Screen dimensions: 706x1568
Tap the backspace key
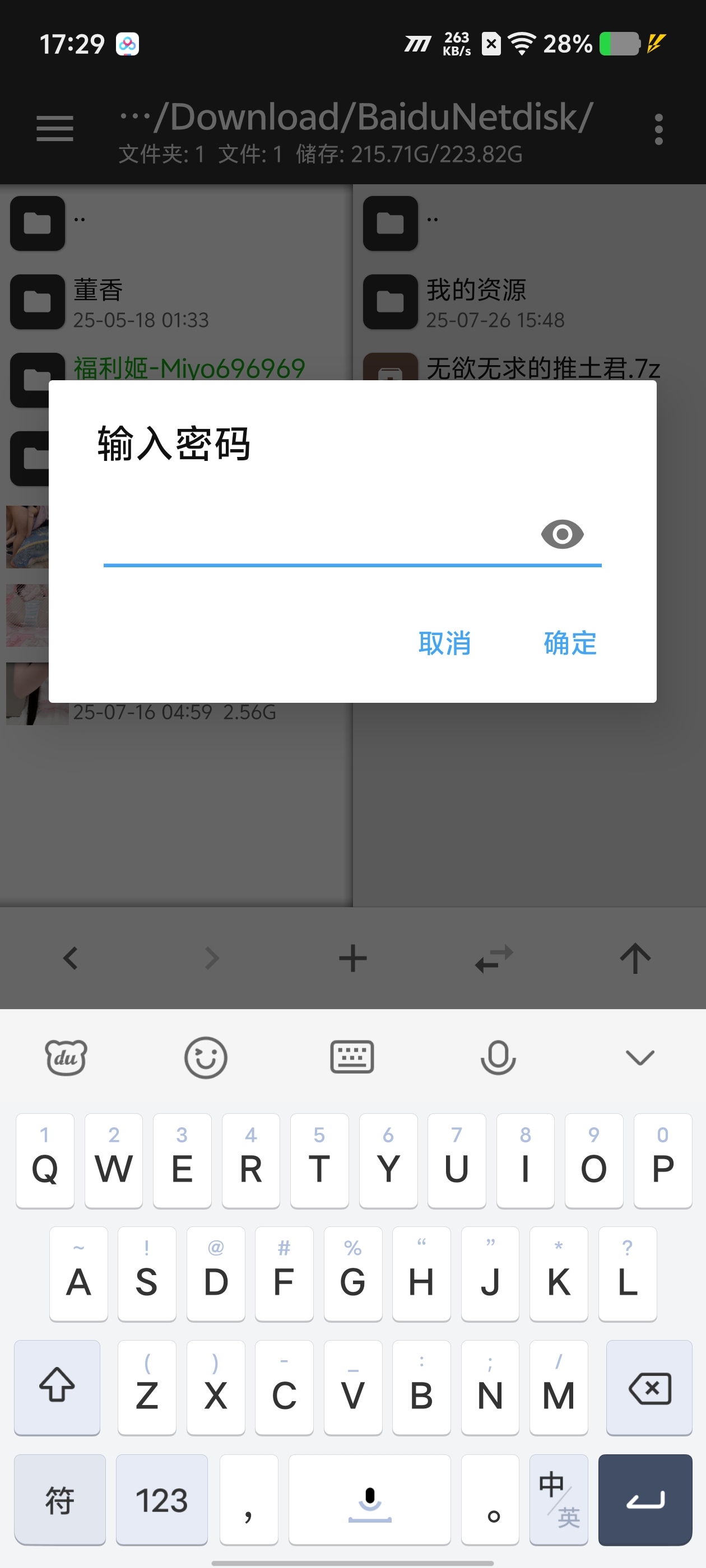coord(649,1387)
